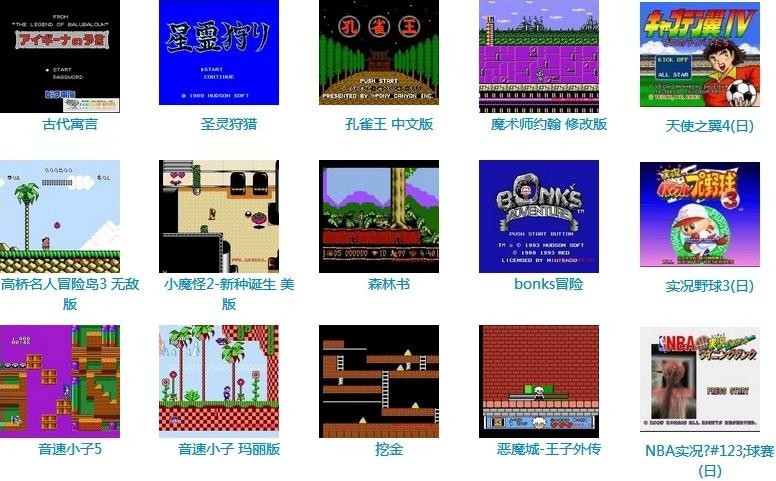
Task: Open 魔术师约翰 修改版
Action: pyautogui.click(x=539, y=52)
